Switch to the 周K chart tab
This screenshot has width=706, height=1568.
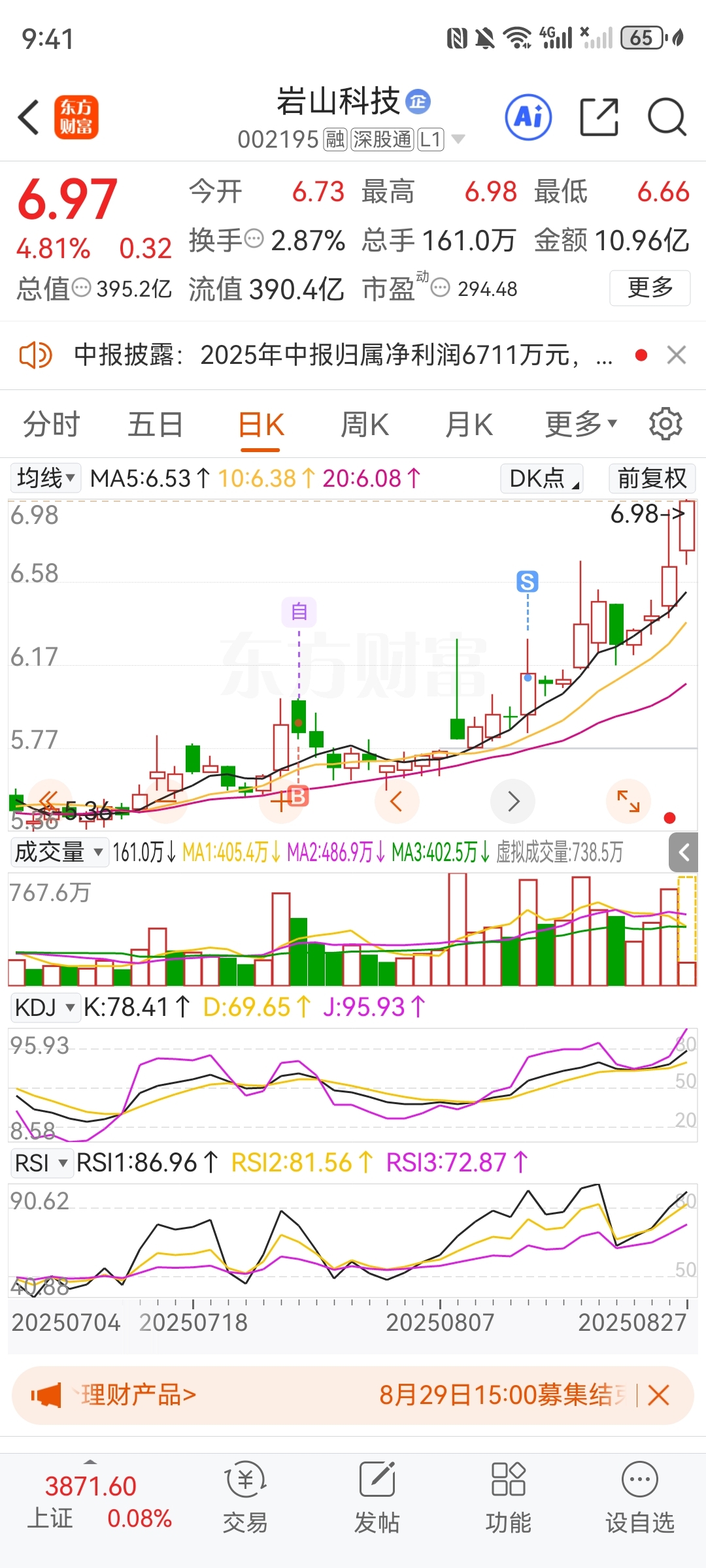[364, 425]
